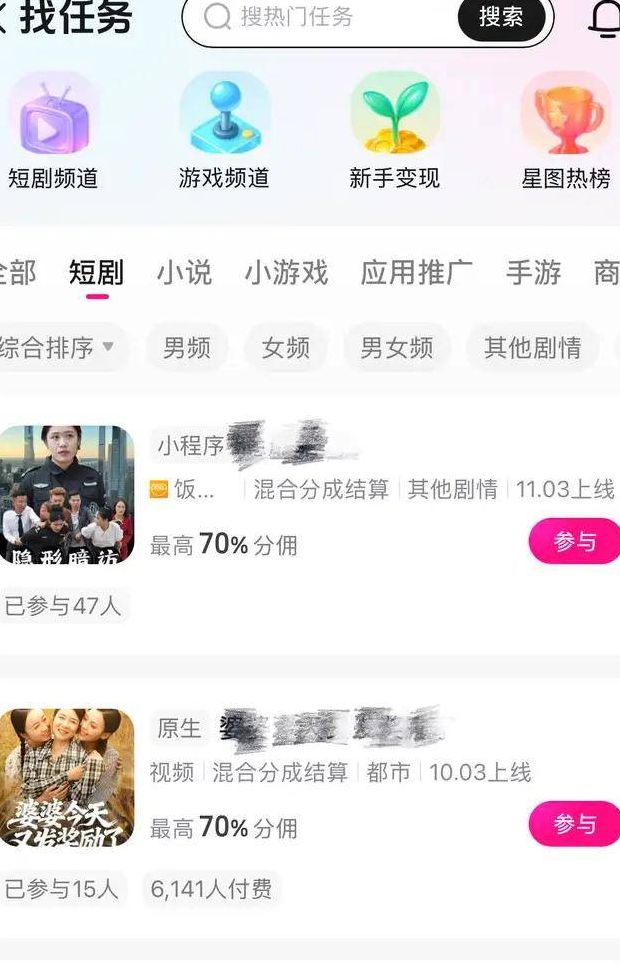Open the notifications bell
This screenshot has width=620, height=980.
[604, 19]
